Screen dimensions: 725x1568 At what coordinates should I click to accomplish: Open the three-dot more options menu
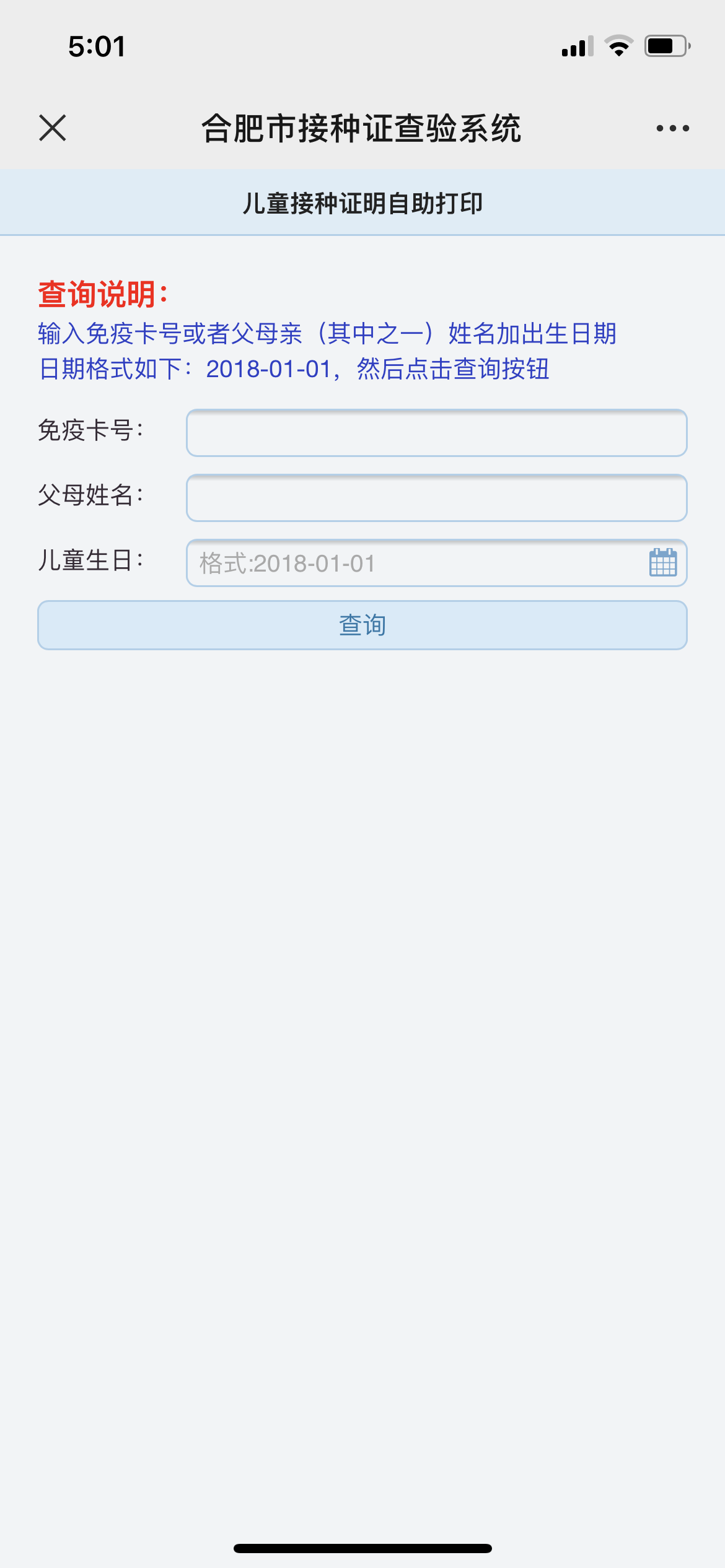pyautogui.click(x=673, y=128)
